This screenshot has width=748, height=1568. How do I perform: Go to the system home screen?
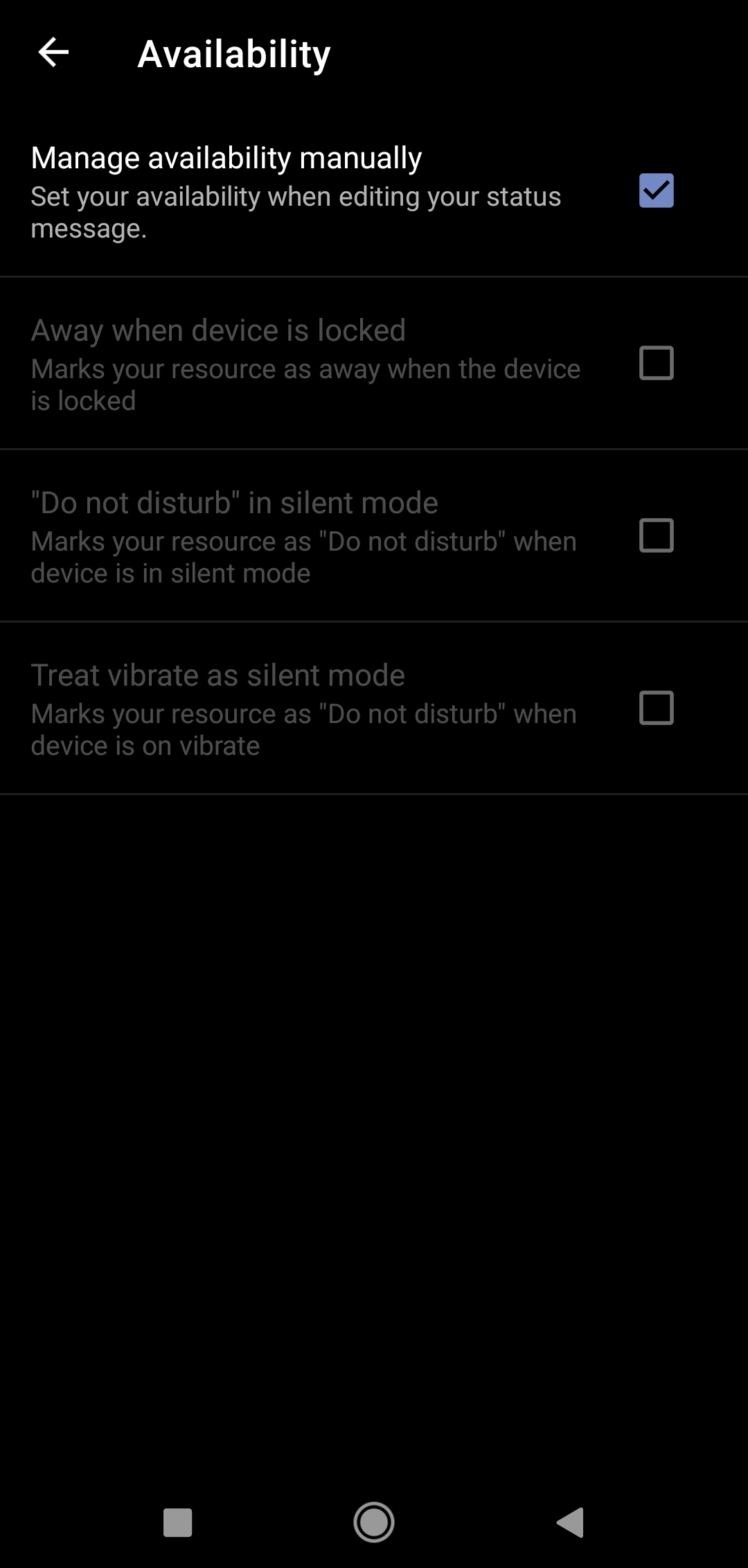[374, 1522]
